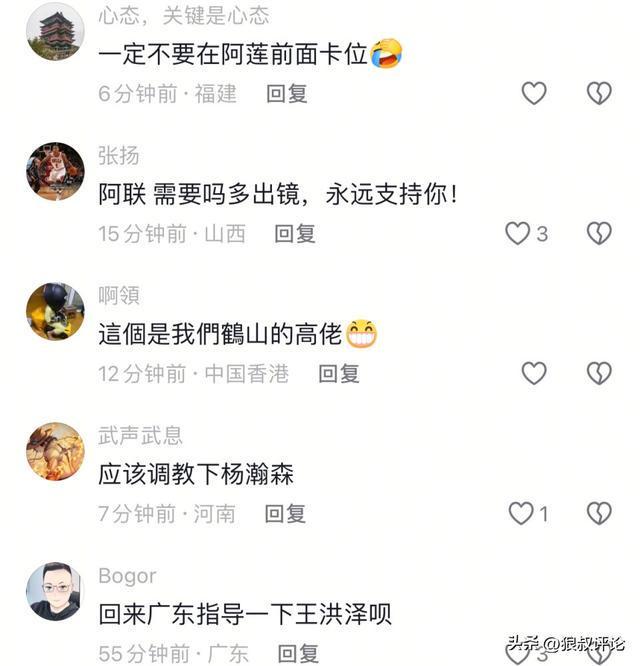This screenshot has width=640, height=666.
Task: Reply to 张扬's comment
Action: click(x=295, y=234)
